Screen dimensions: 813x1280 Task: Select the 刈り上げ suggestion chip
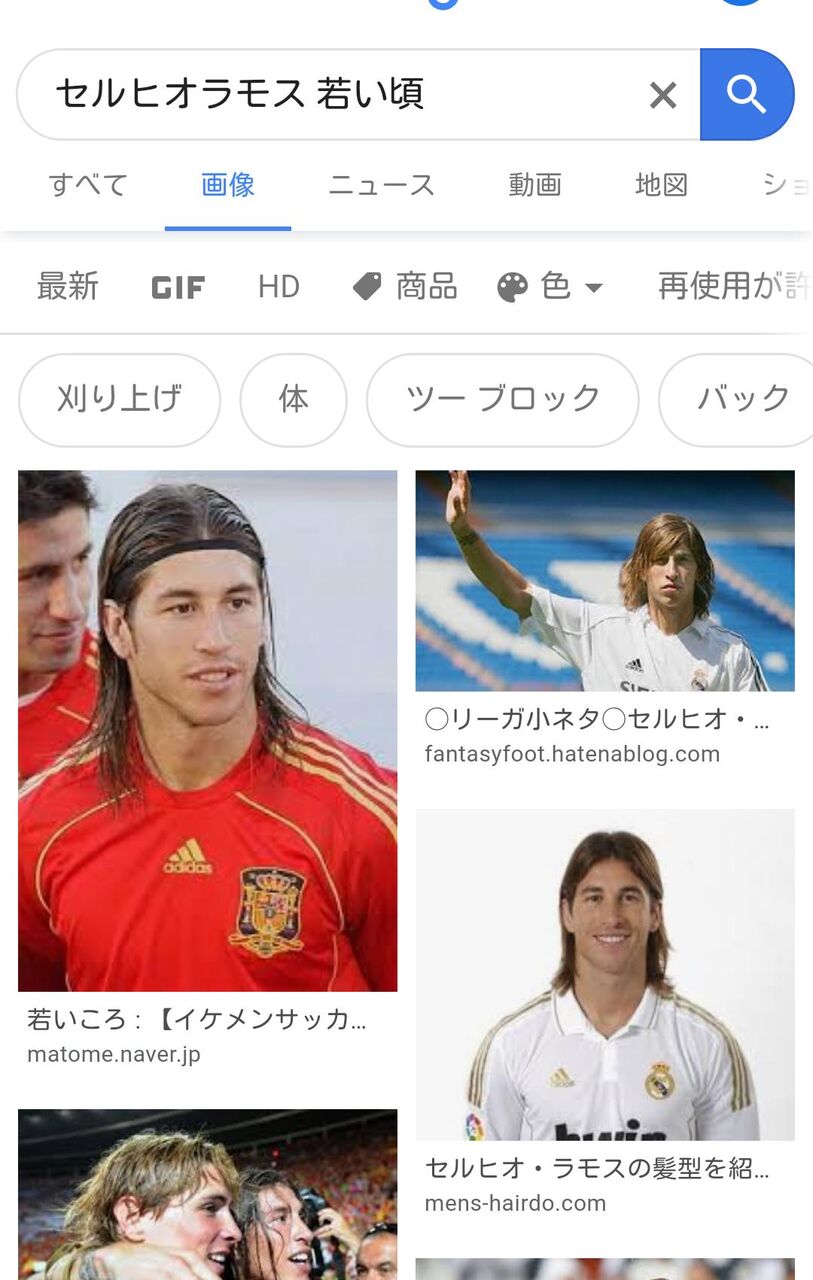point(119,399)
